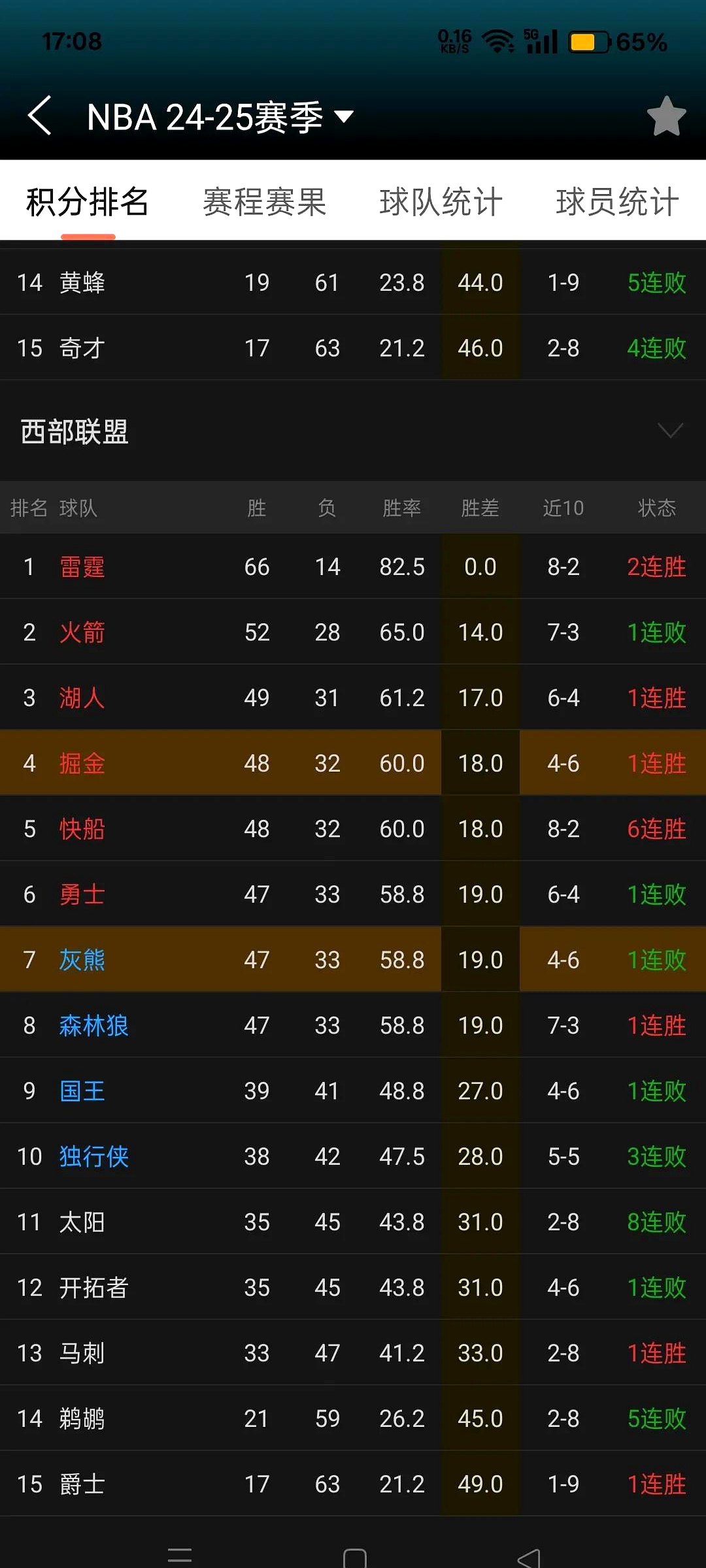The image size is (706, 1568).
Task: Collapse the 西部联盟 section
Action: point(669,431)
